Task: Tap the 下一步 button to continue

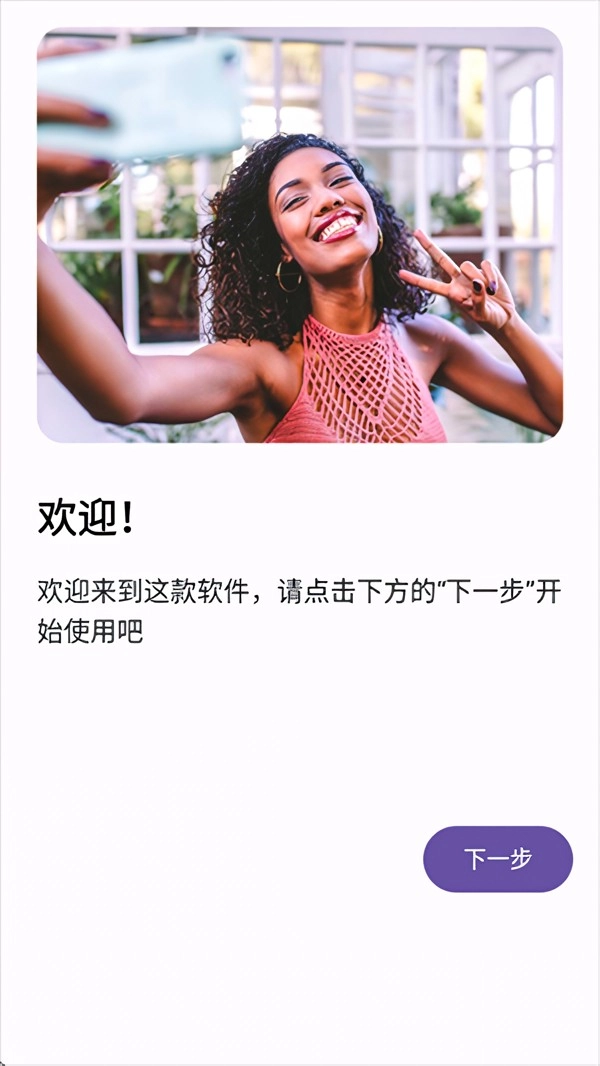Action: [497, 859]
